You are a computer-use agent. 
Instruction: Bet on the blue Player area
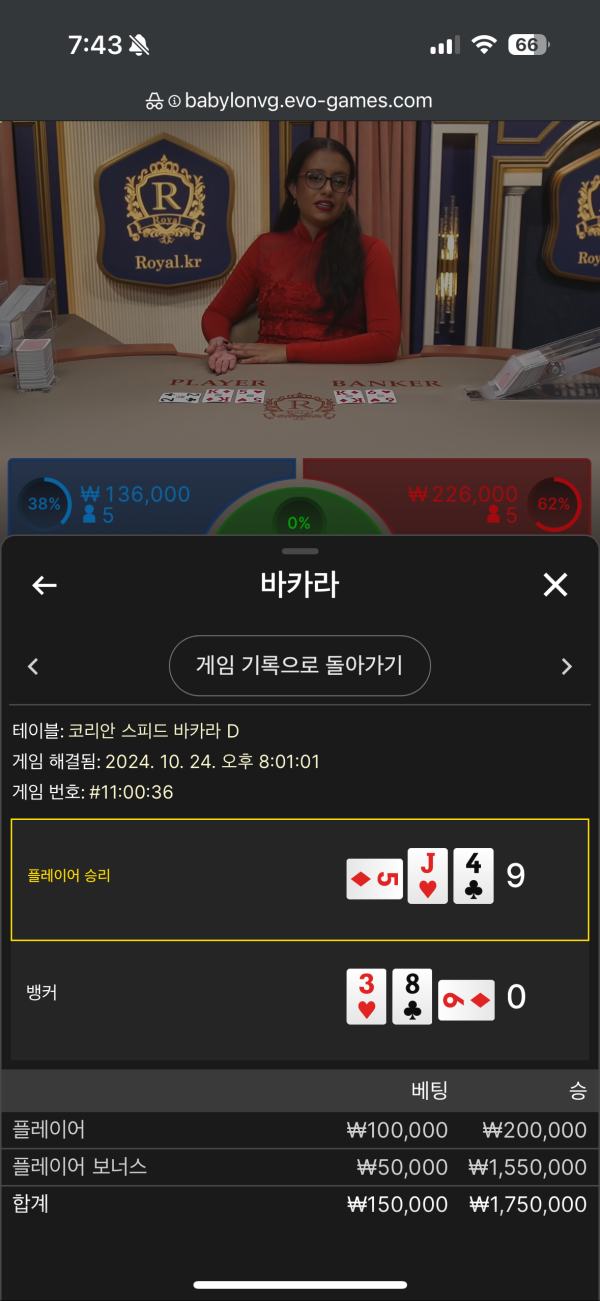tap(150, 495)
